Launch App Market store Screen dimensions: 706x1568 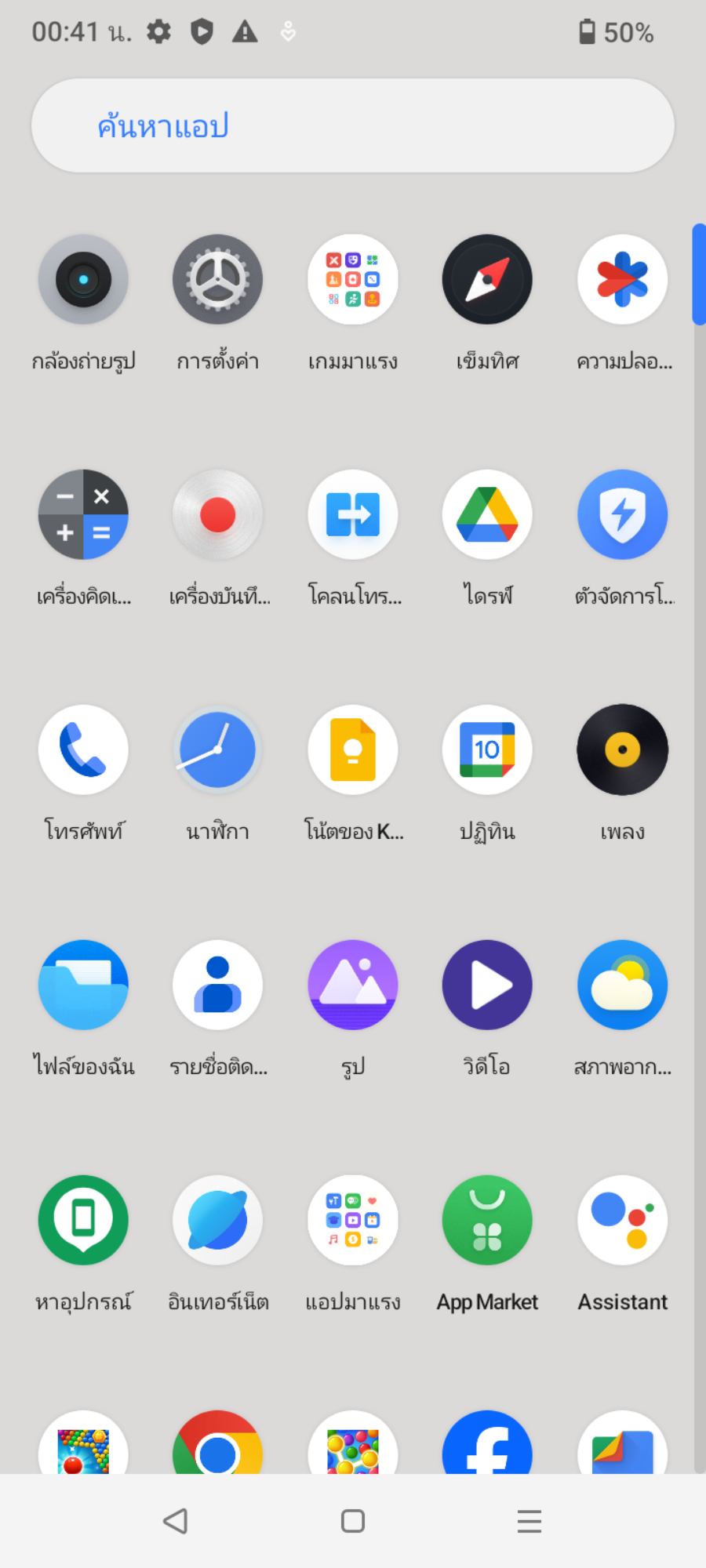[487, 1221]
